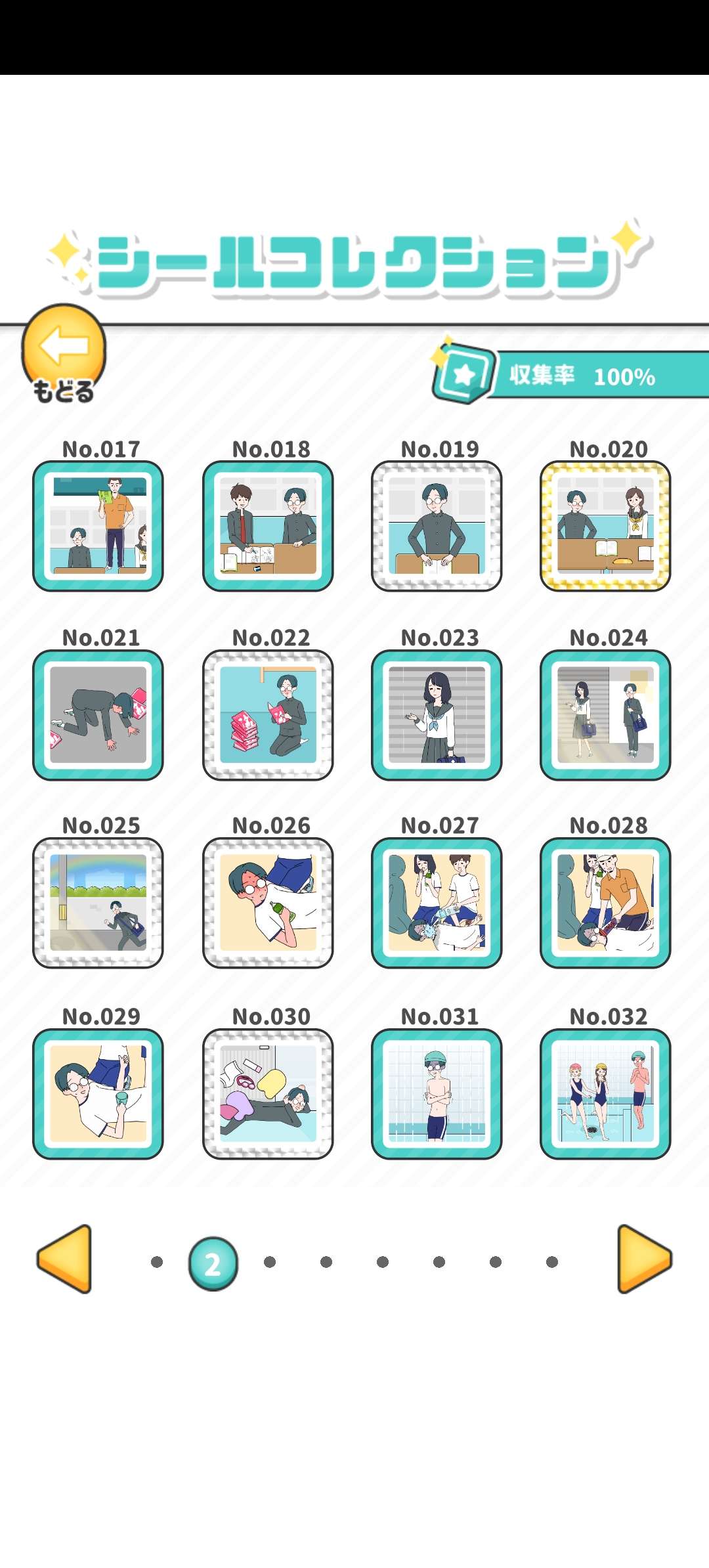This screenshot has width=709, height=1568.
Task: View sticker No.019
Action: [x=437, y=526]
